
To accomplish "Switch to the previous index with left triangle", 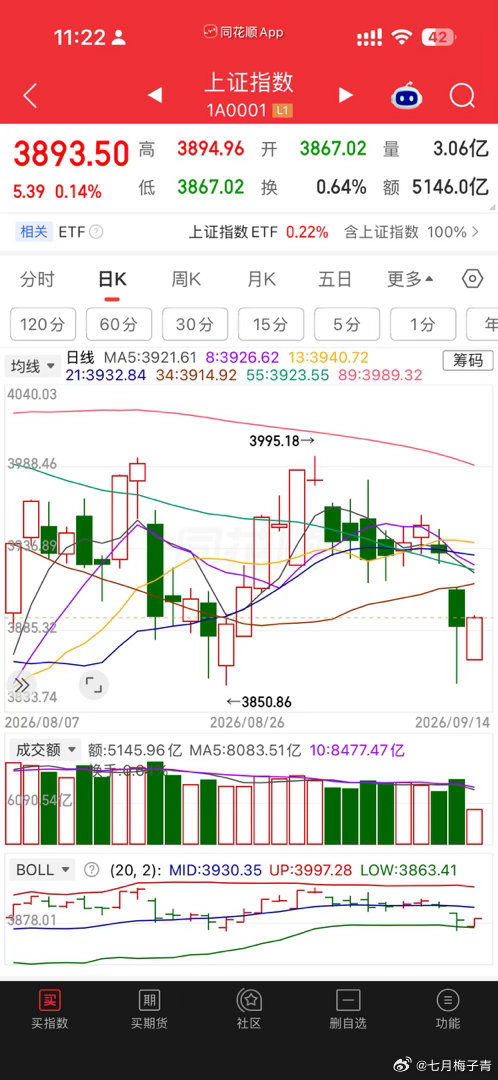I will [x=156, y=95].
